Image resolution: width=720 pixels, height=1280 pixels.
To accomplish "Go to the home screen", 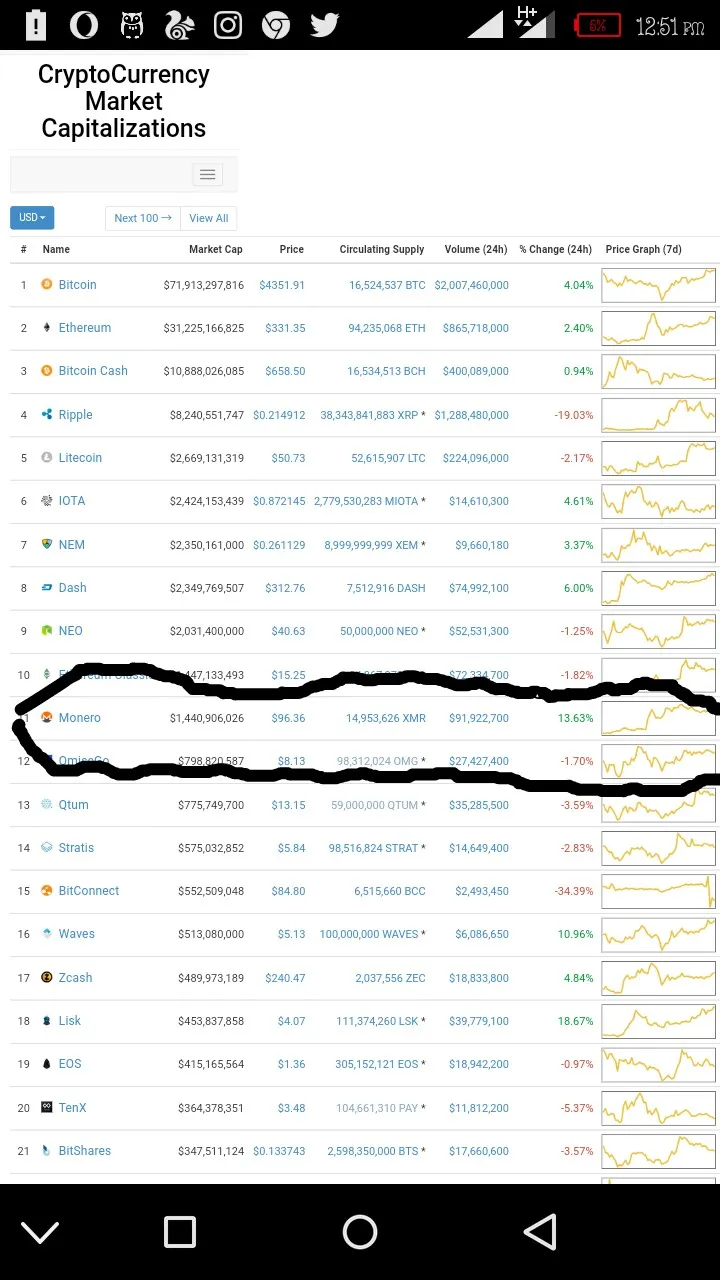I will coord(360,1232).
